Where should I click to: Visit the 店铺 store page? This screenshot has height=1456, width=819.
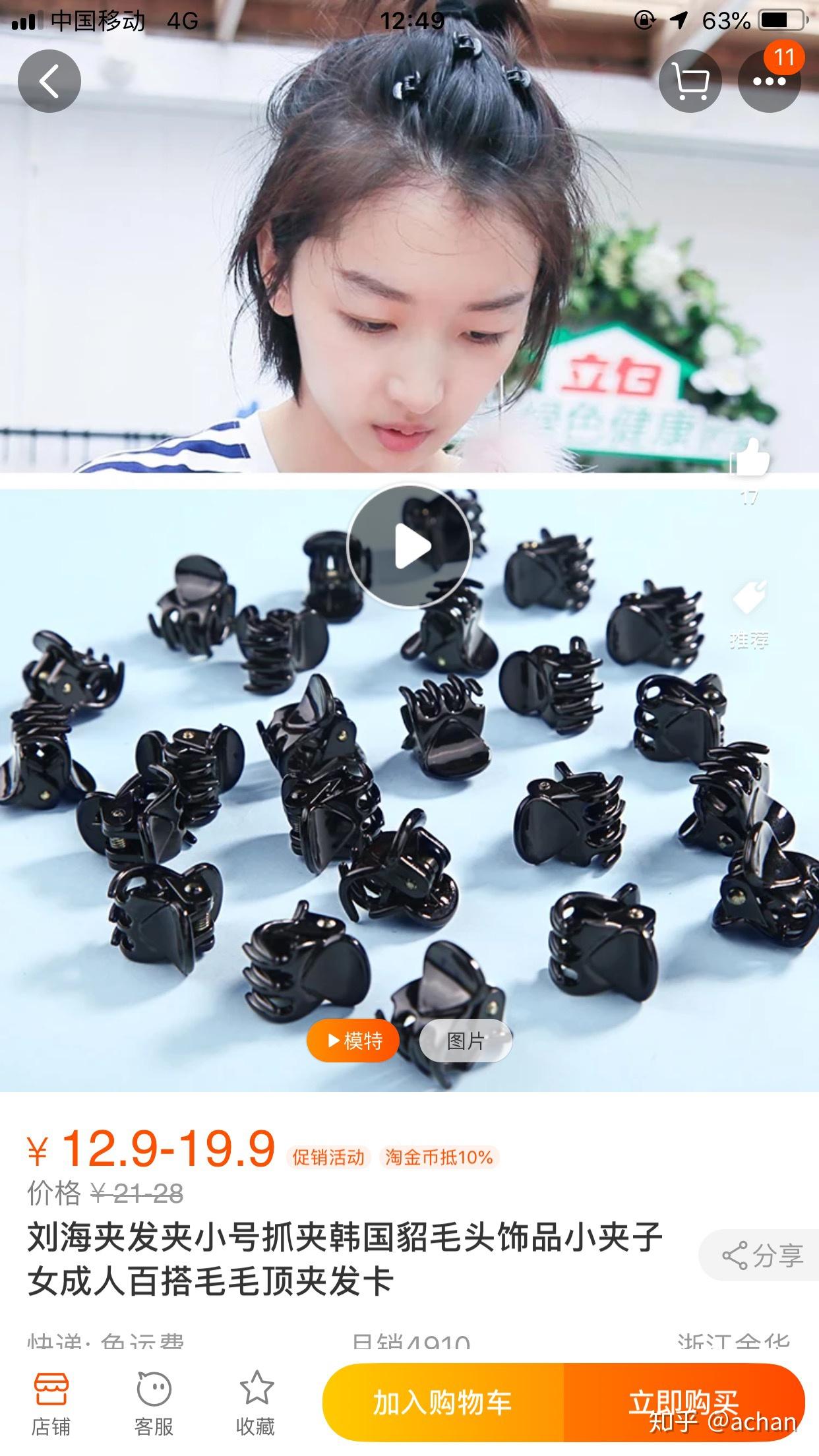pos(51,1405)
